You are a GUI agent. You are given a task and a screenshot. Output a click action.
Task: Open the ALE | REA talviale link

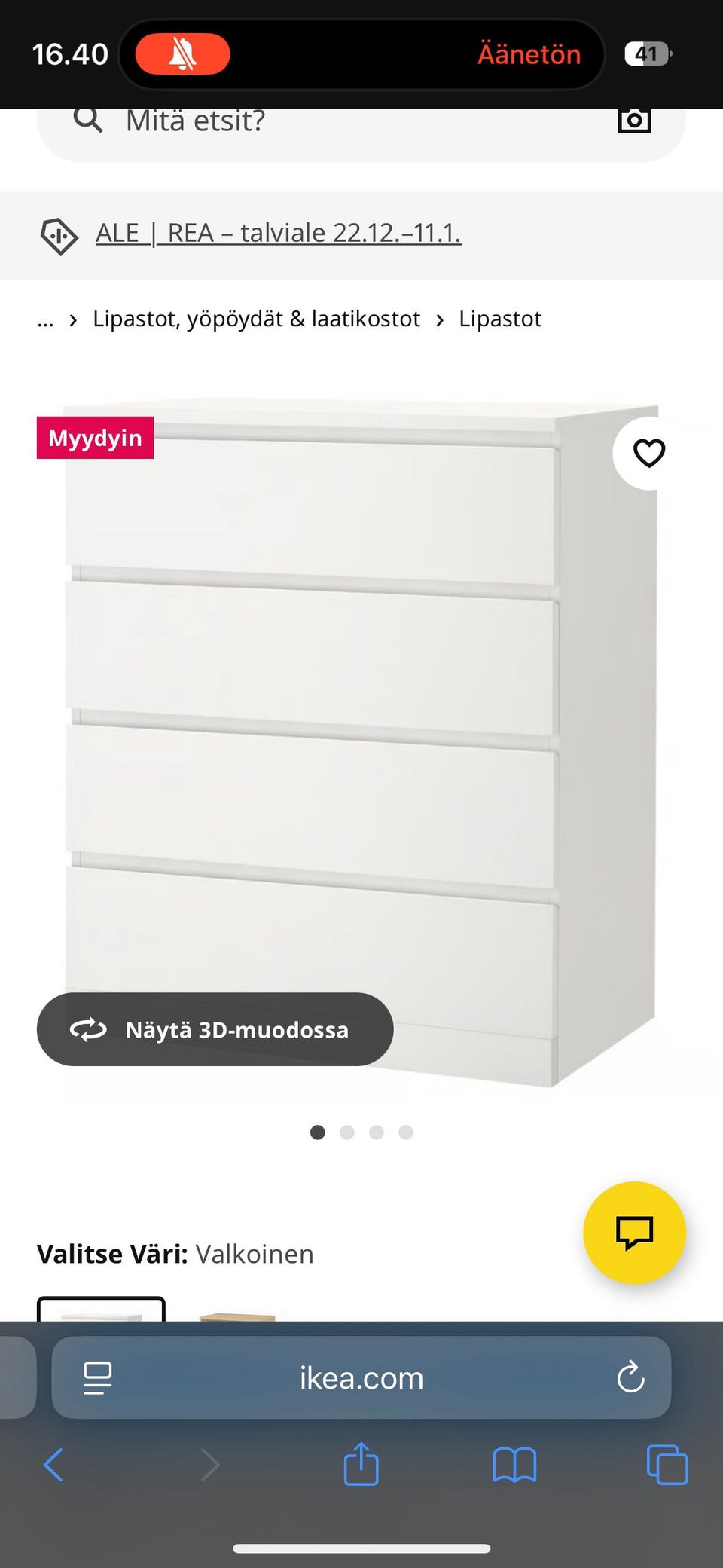pos(278,234)
